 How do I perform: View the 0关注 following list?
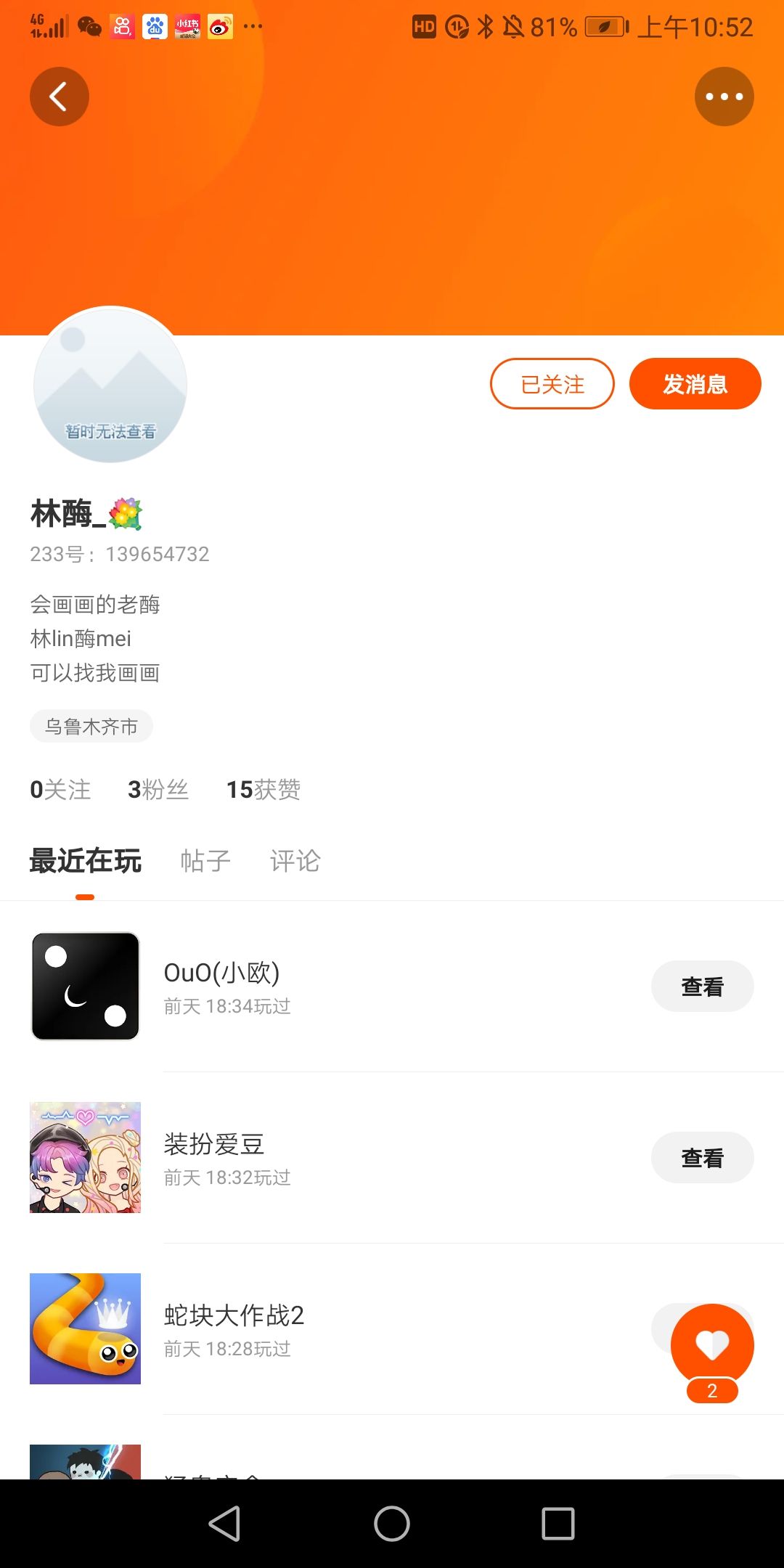pos(60,790)
